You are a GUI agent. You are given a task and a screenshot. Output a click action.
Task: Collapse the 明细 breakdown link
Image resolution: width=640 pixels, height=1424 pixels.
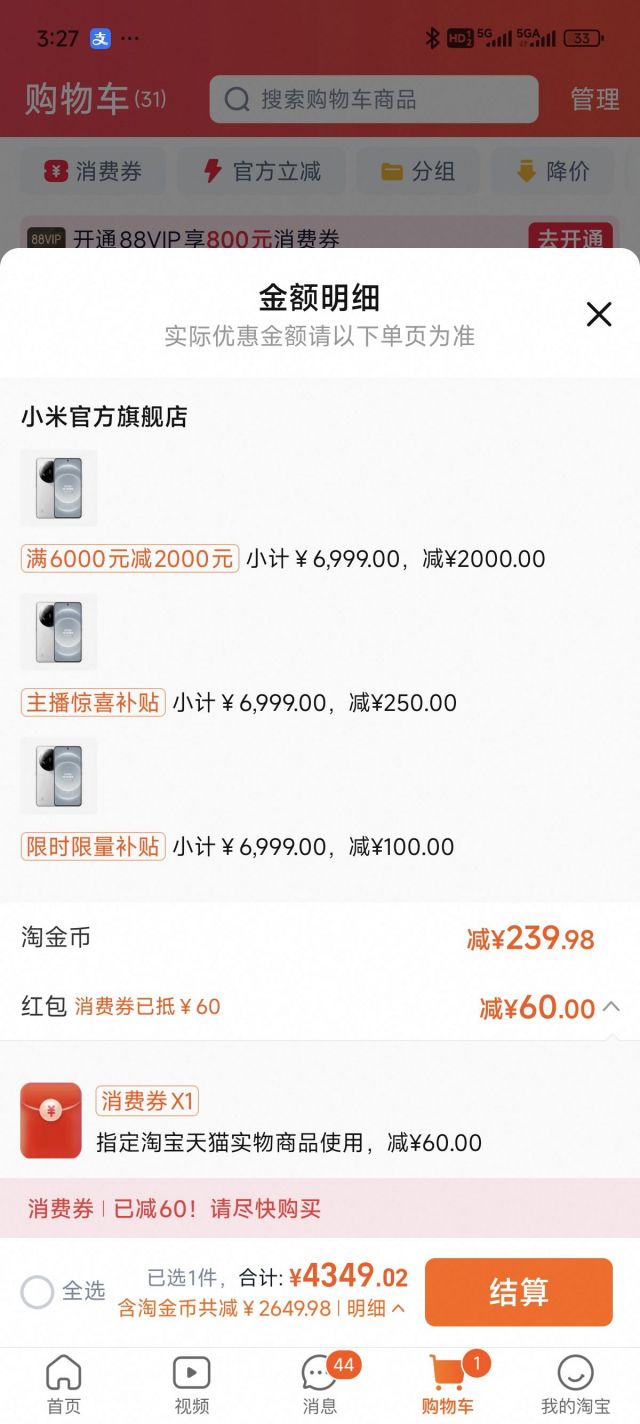pos(376,1308)
